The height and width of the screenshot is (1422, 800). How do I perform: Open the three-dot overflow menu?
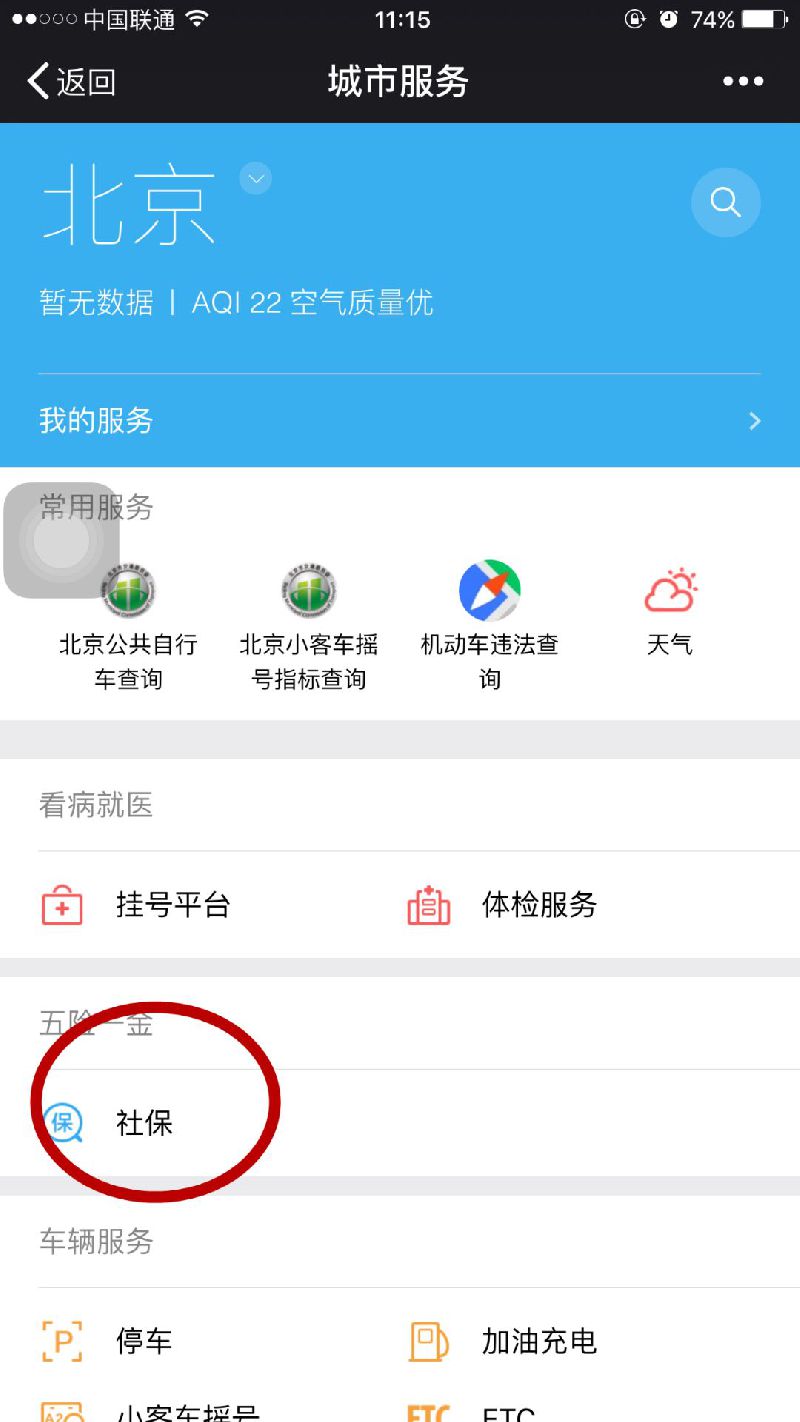(743, 81)
